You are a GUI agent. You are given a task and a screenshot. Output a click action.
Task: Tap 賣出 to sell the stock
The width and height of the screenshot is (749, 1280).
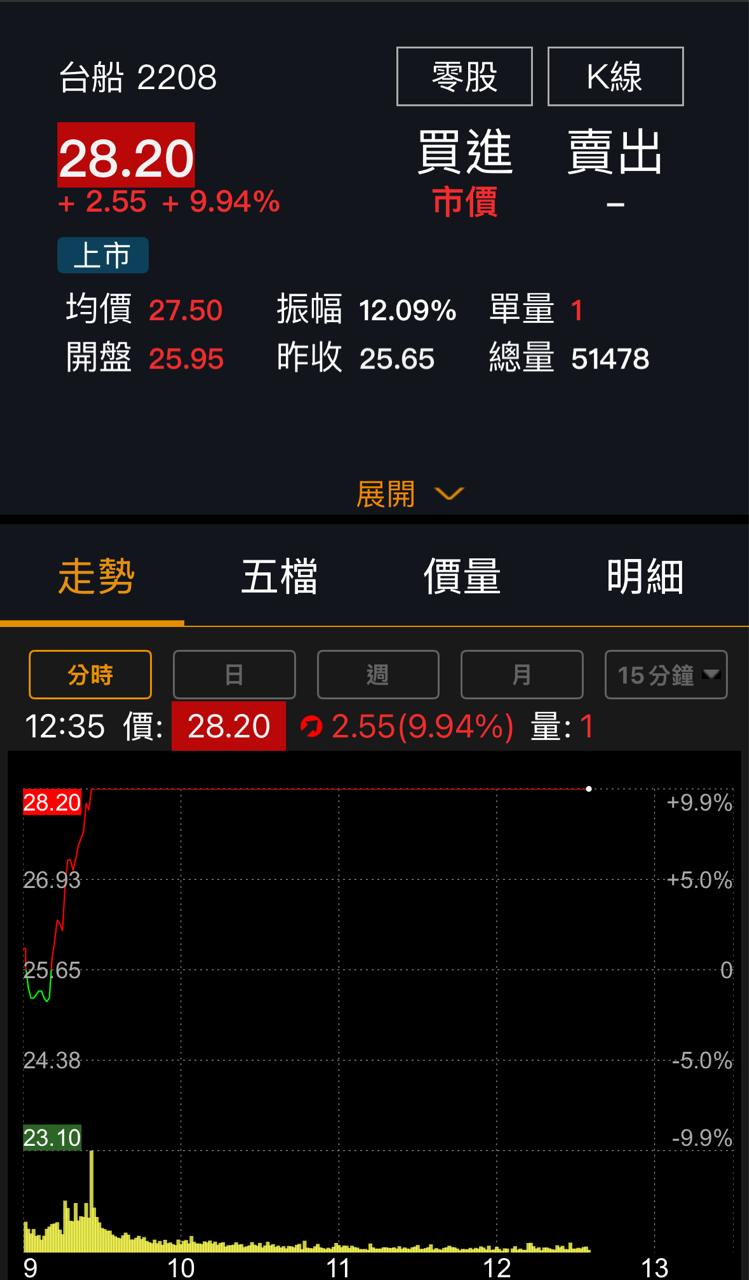tap(615, 170)
